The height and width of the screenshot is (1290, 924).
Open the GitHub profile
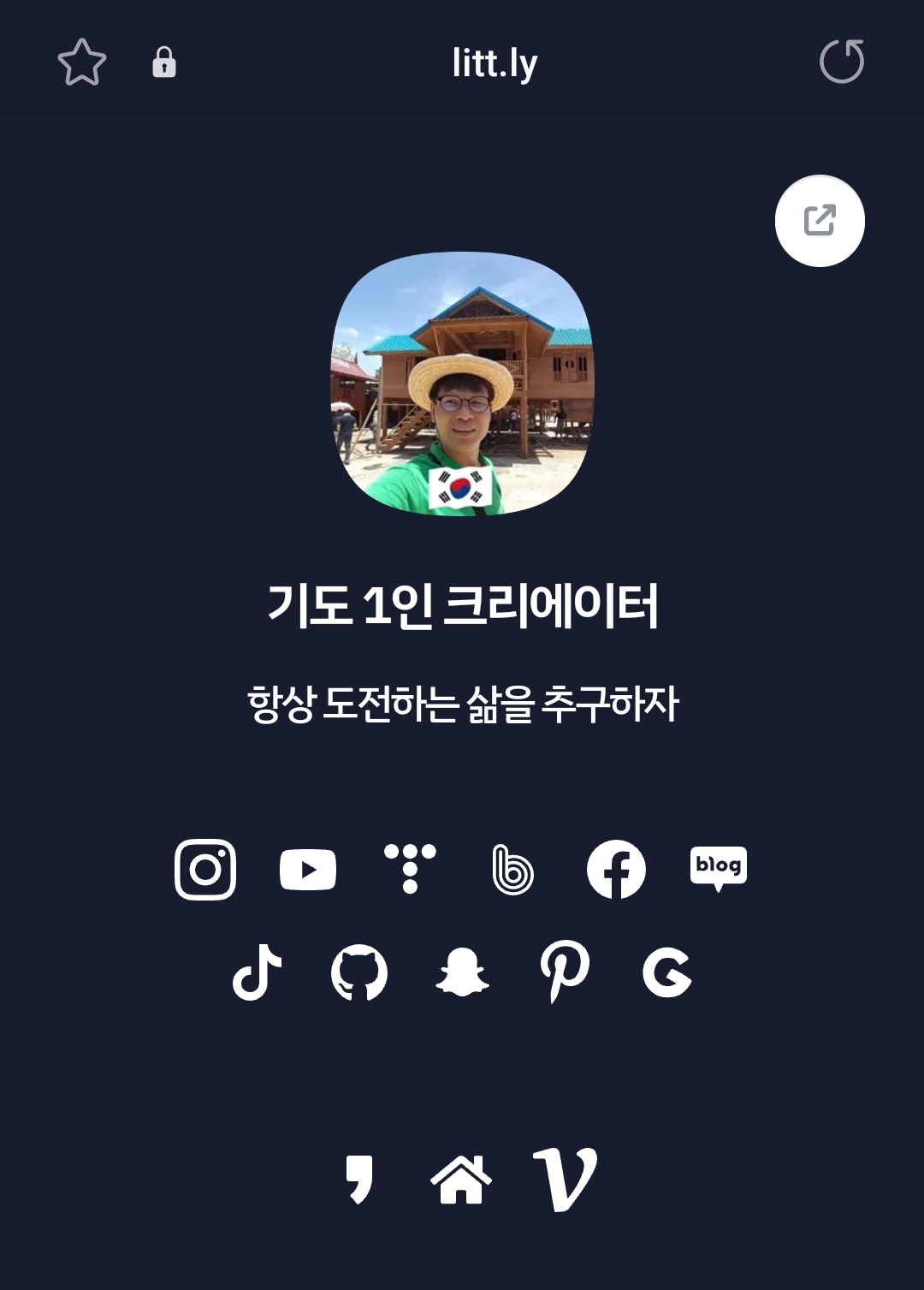coord(359,974)
